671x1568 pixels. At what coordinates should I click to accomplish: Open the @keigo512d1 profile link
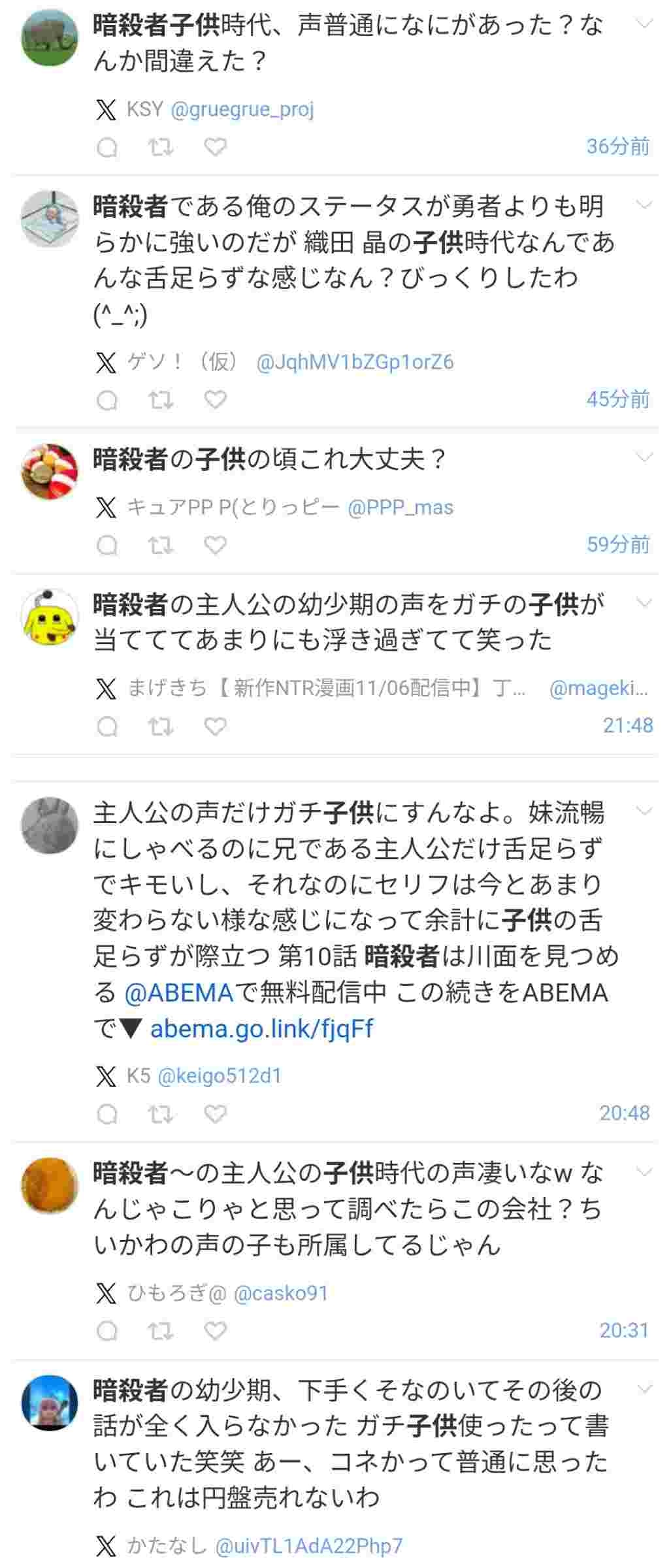[220, 1075]
